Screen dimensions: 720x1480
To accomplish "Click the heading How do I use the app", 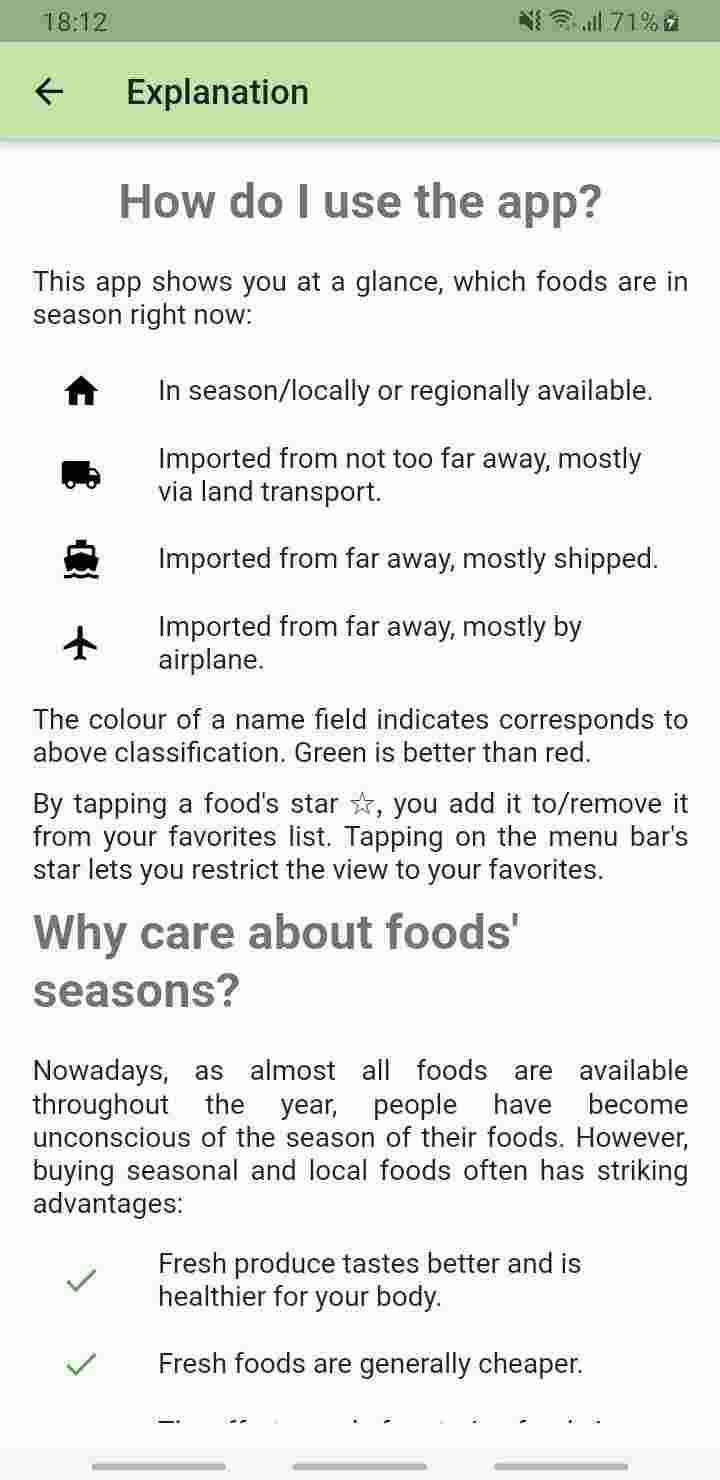I will point(360,201).
